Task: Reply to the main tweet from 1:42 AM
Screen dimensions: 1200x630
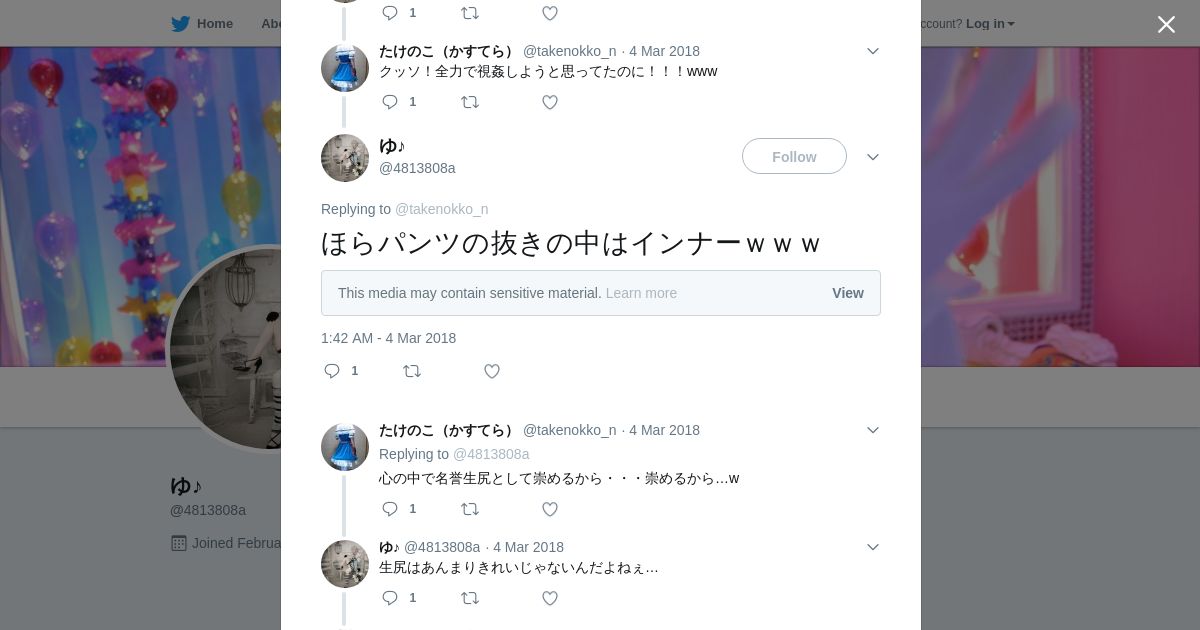Action: (333, 371)
